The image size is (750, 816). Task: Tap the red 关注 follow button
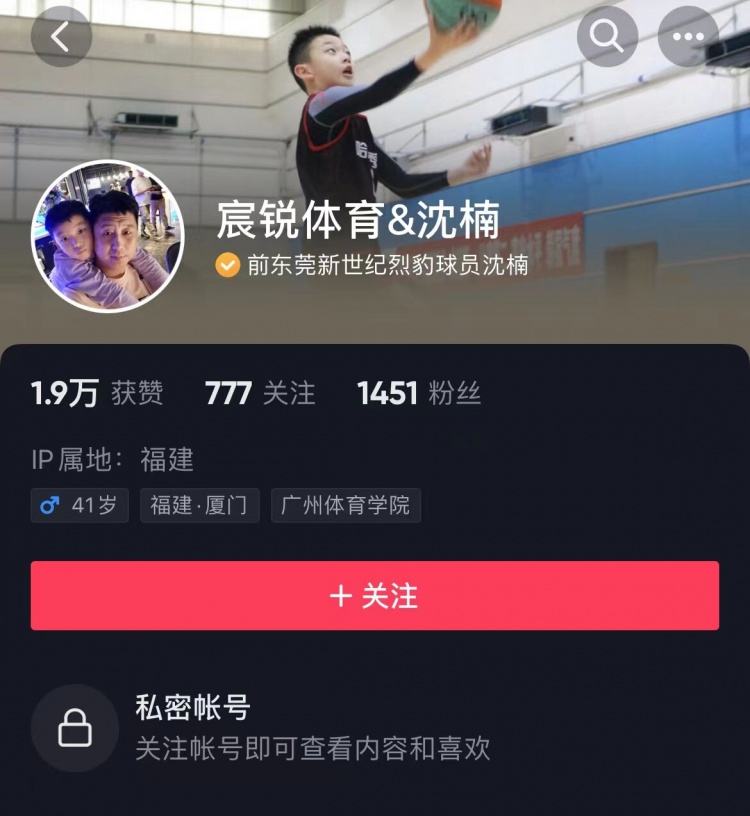[374, 596]
